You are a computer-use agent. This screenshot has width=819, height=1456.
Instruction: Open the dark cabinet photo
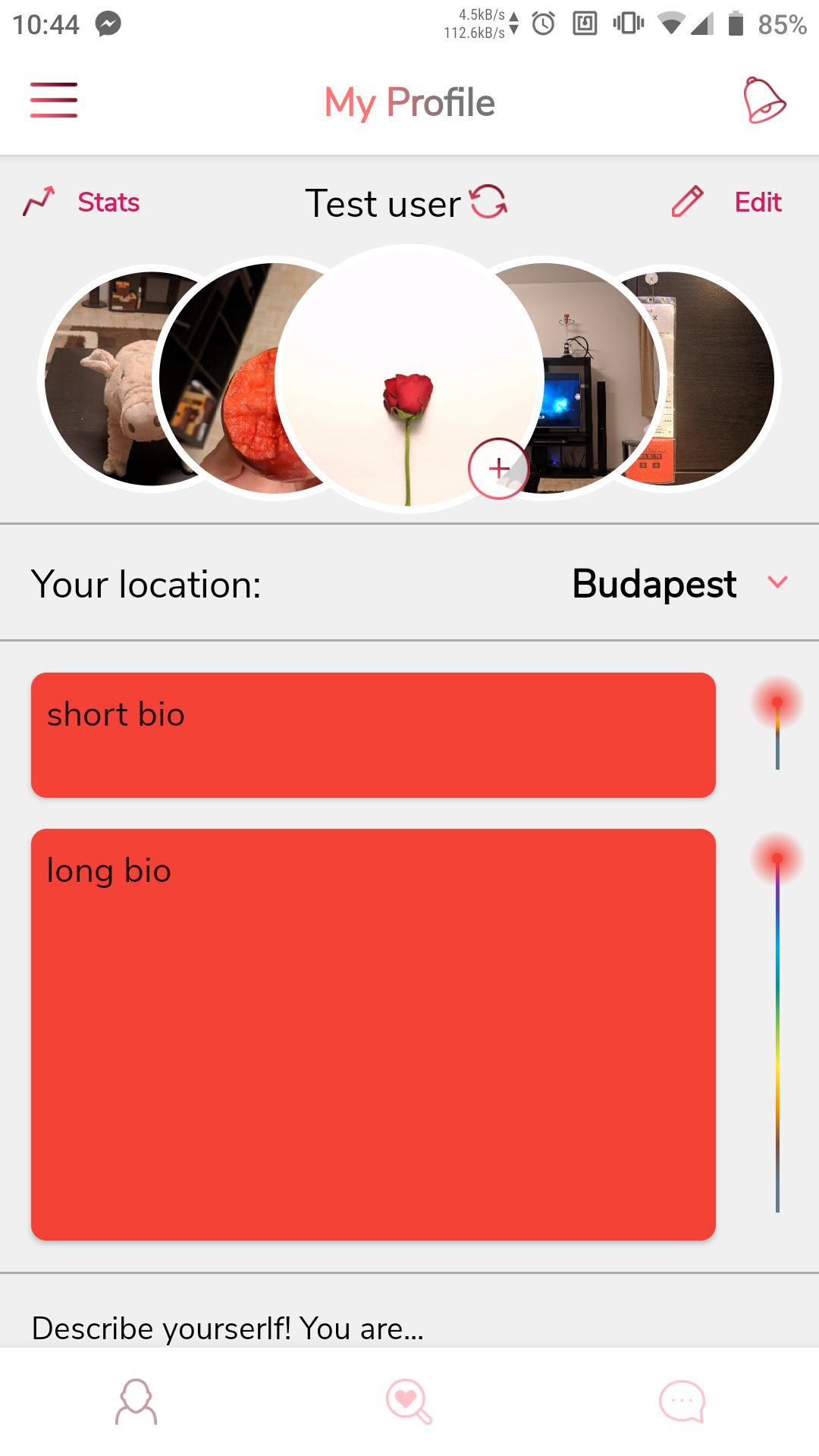720,379
